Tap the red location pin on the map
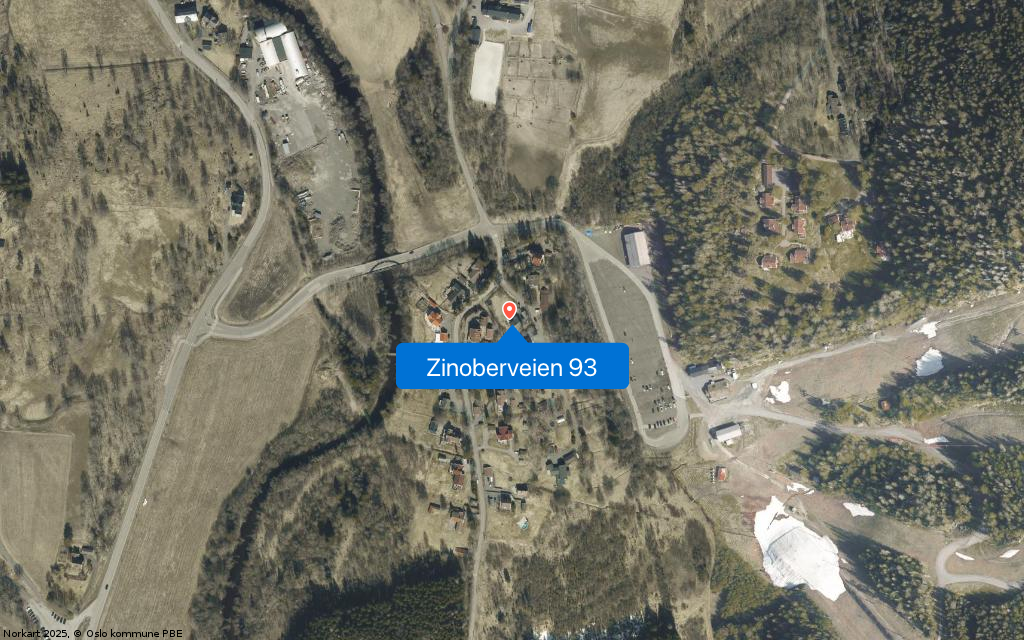The height and width of the screenshot is (640, 1024). 509,311
